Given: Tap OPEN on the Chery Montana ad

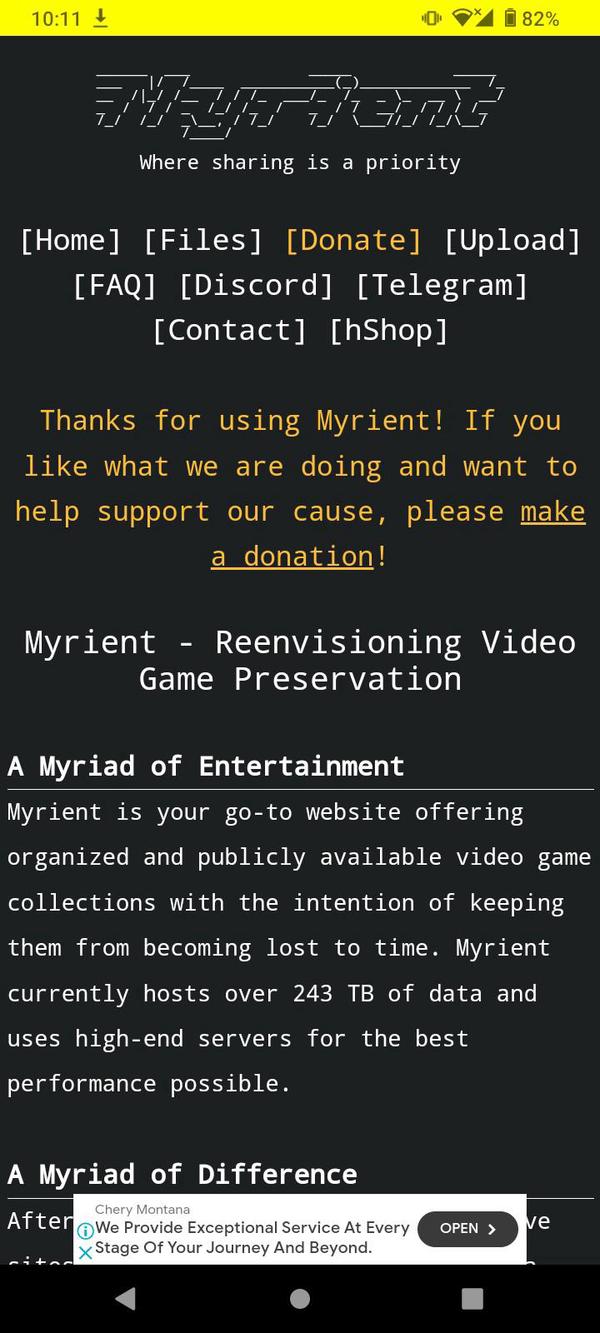Looking at the screenshot, I should coord(467,1229).
